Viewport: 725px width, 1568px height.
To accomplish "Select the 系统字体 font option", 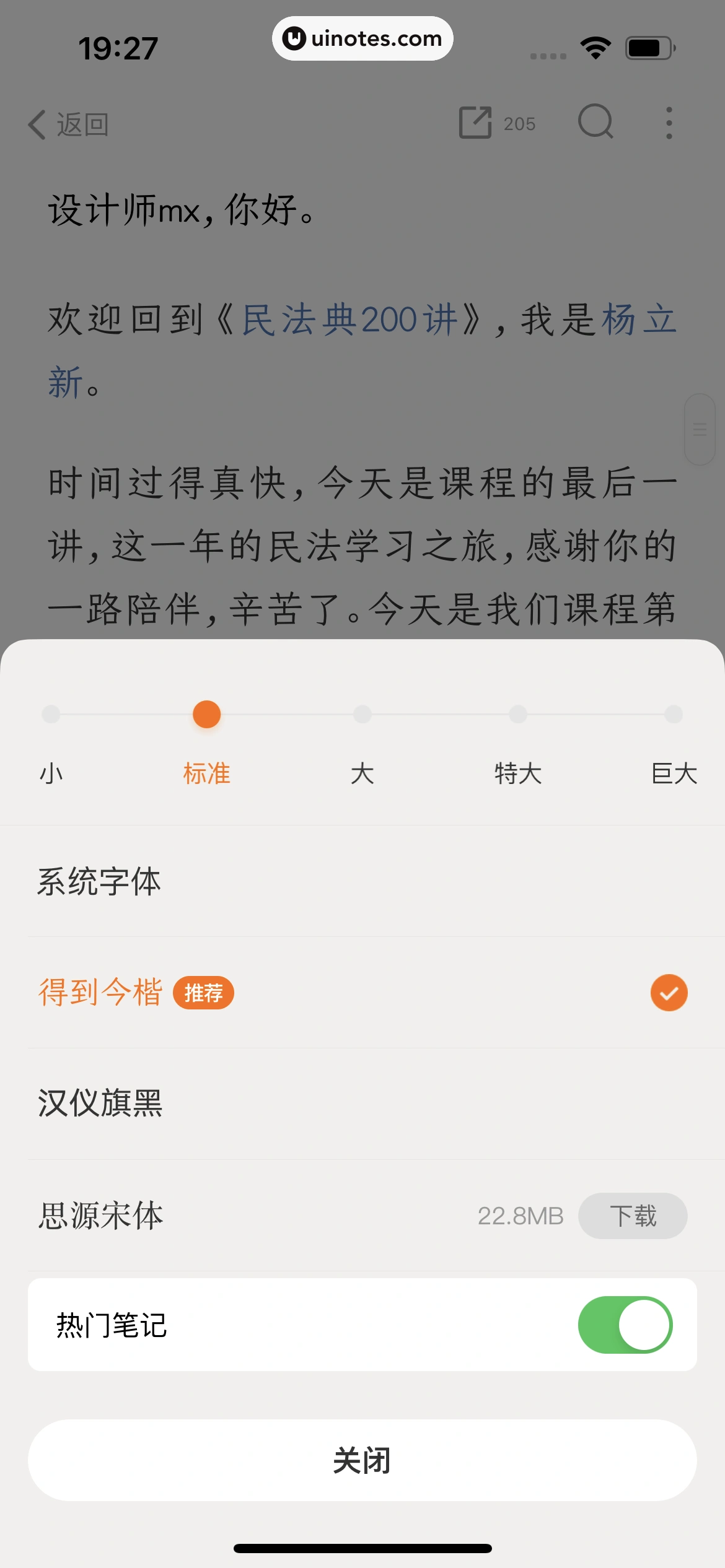I will pyautogui.click(x=99, y=881).
